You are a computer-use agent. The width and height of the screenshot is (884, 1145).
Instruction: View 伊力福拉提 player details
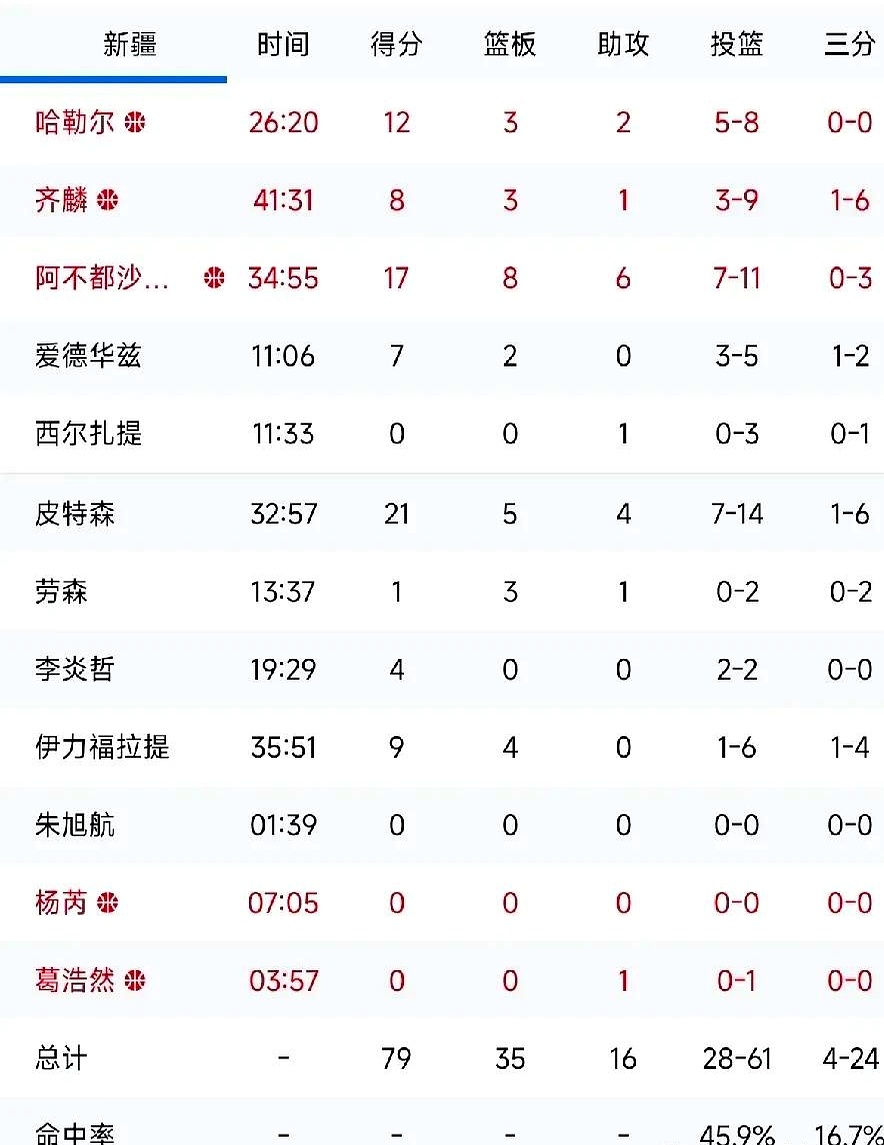coord(102,748)
